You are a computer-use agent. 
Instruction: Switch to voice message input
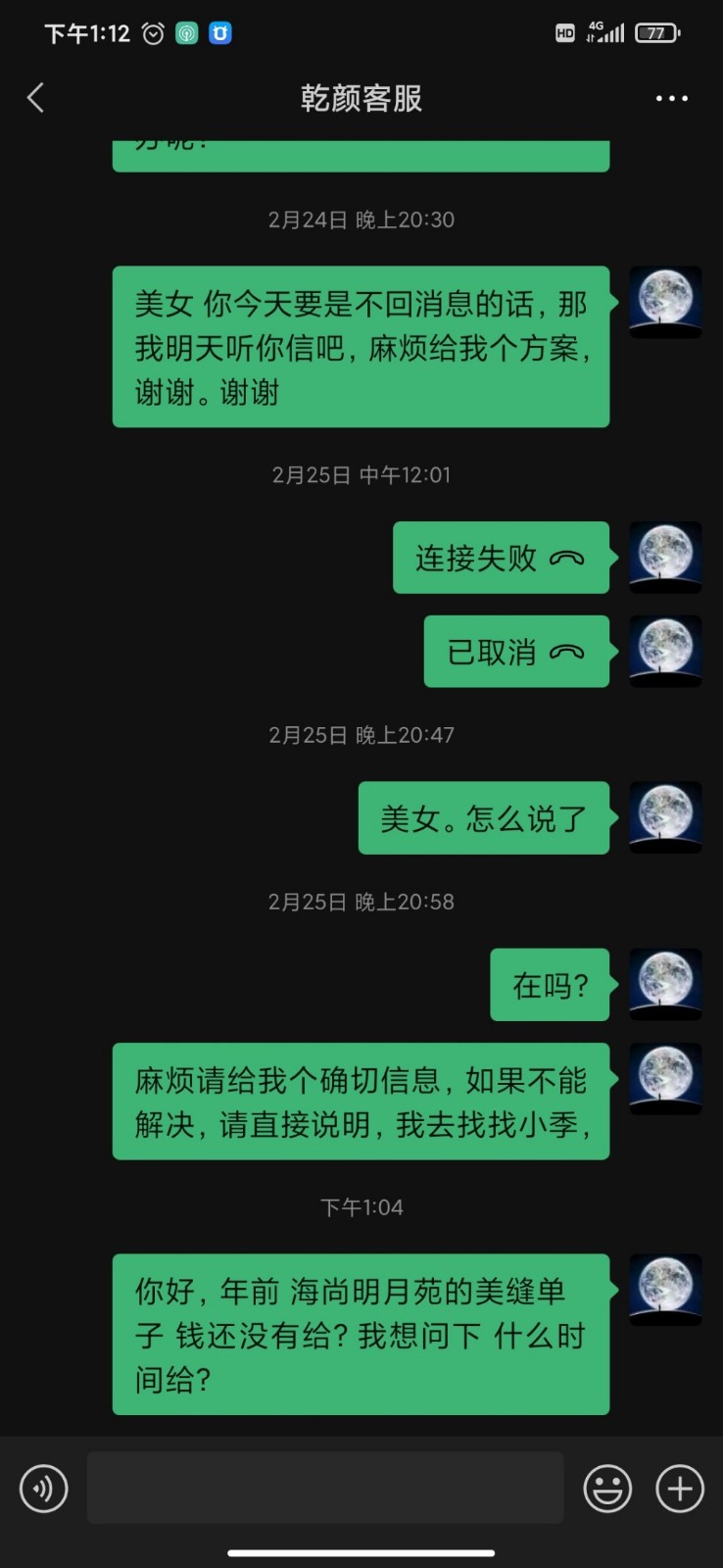tap(44, 1489)
